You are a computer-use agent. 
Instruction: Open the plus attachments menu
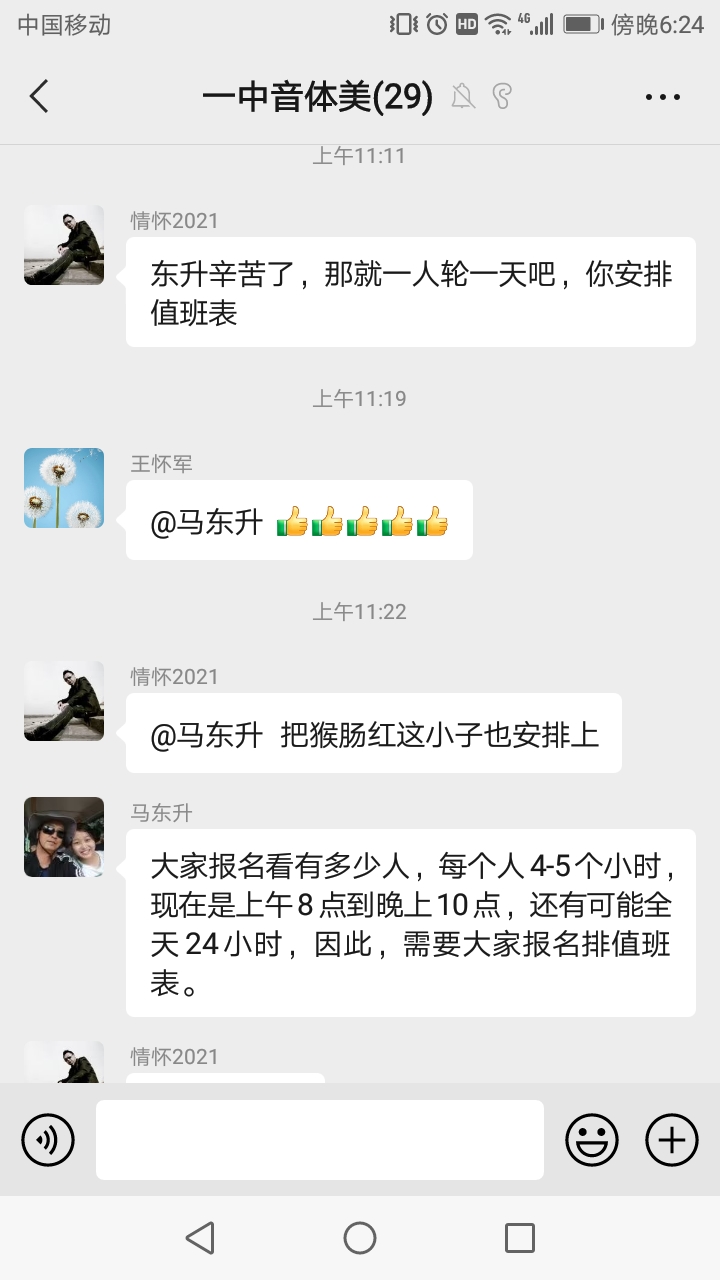tap(672, 1139)
